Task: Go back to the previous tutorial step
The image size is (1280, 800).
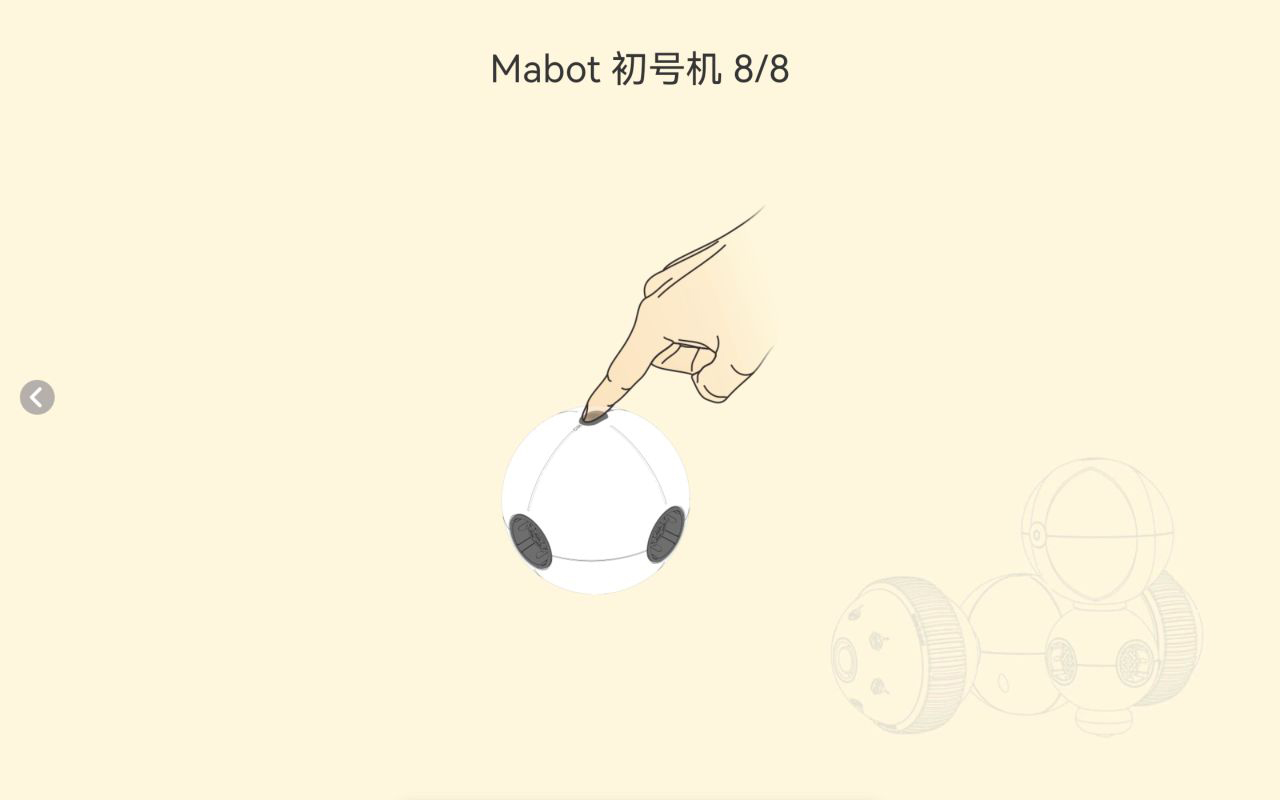Action: pyautogui.click(x=37, y=397)
